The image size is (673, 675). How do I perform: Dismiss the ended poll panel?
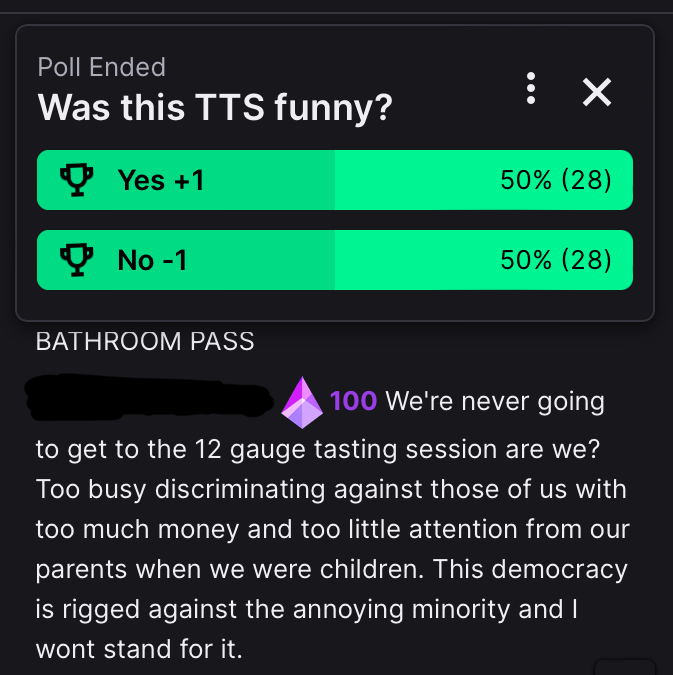pos(597,92)
